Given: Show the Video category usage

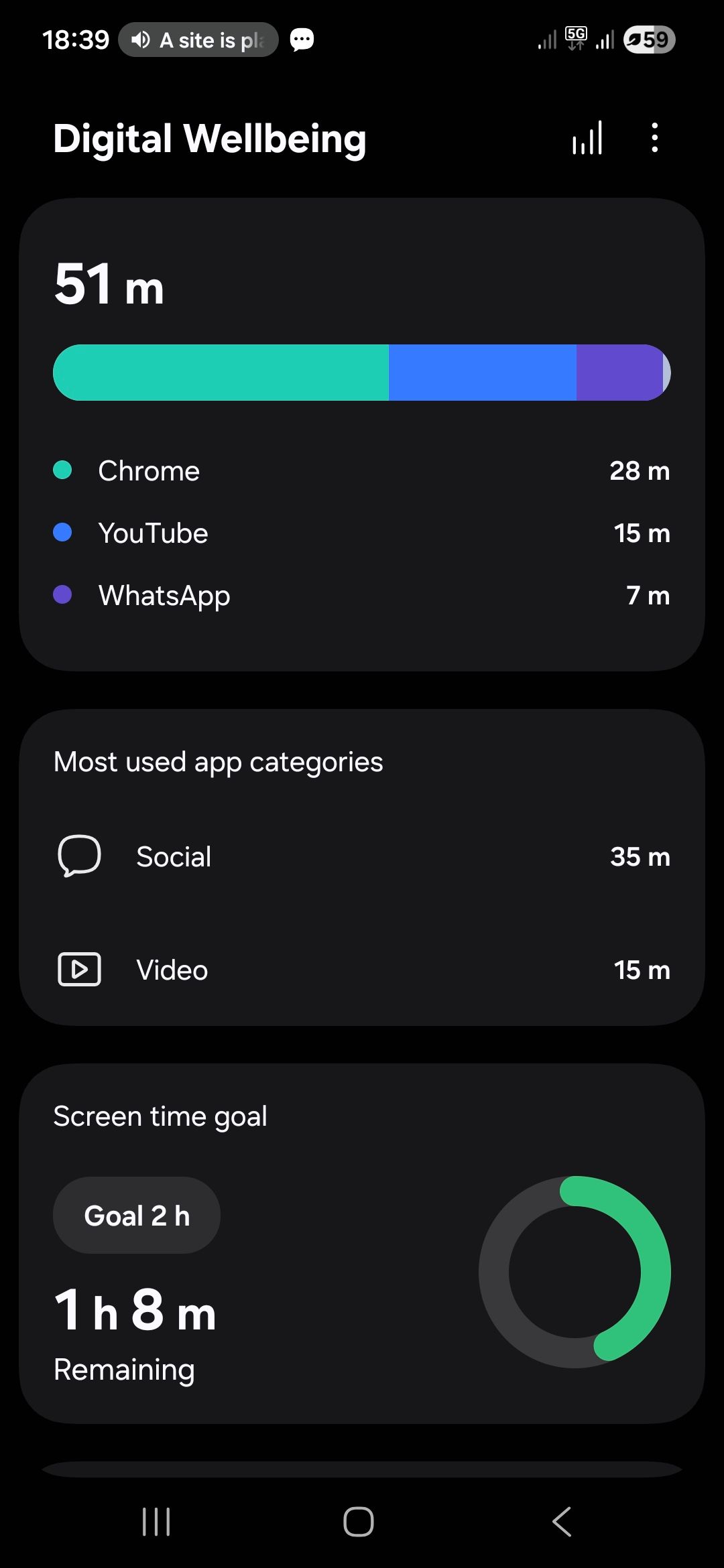Looking at the screenshot, I should click(x=362, y=970).
